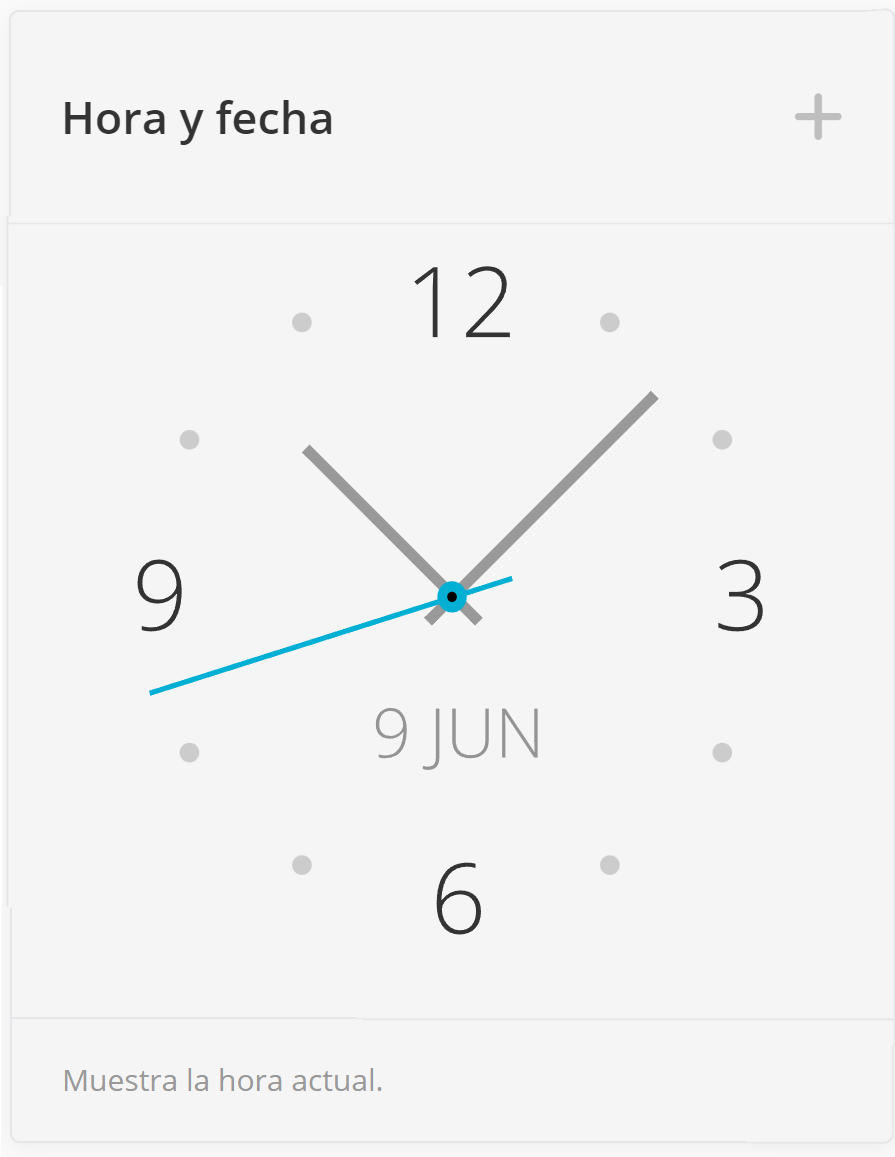Add the Hora y fecha widget with plus
This screenshot has height=1157, width=895.
pos(817,117)
